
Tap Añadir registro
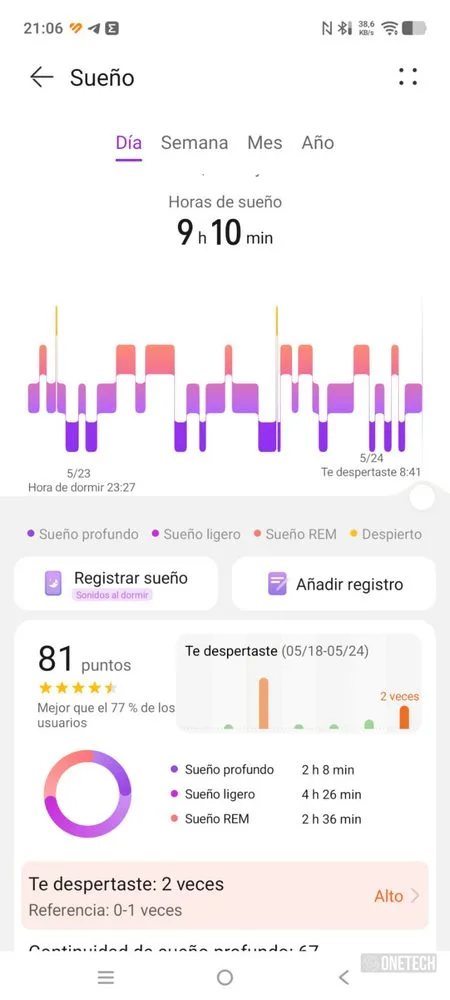(x=334, y=584)
